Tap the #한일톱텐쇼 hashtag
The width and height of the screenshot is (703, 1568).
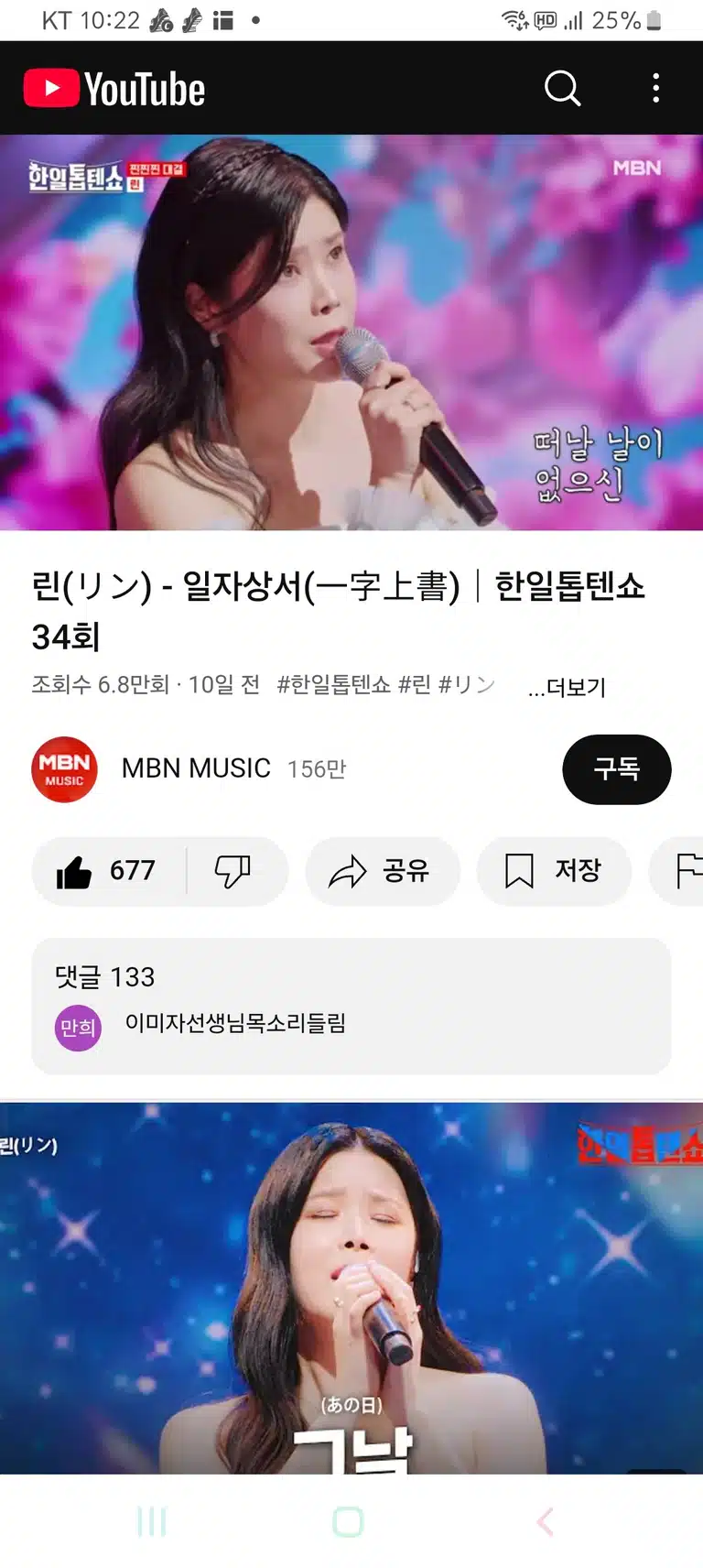coord(333,685)
